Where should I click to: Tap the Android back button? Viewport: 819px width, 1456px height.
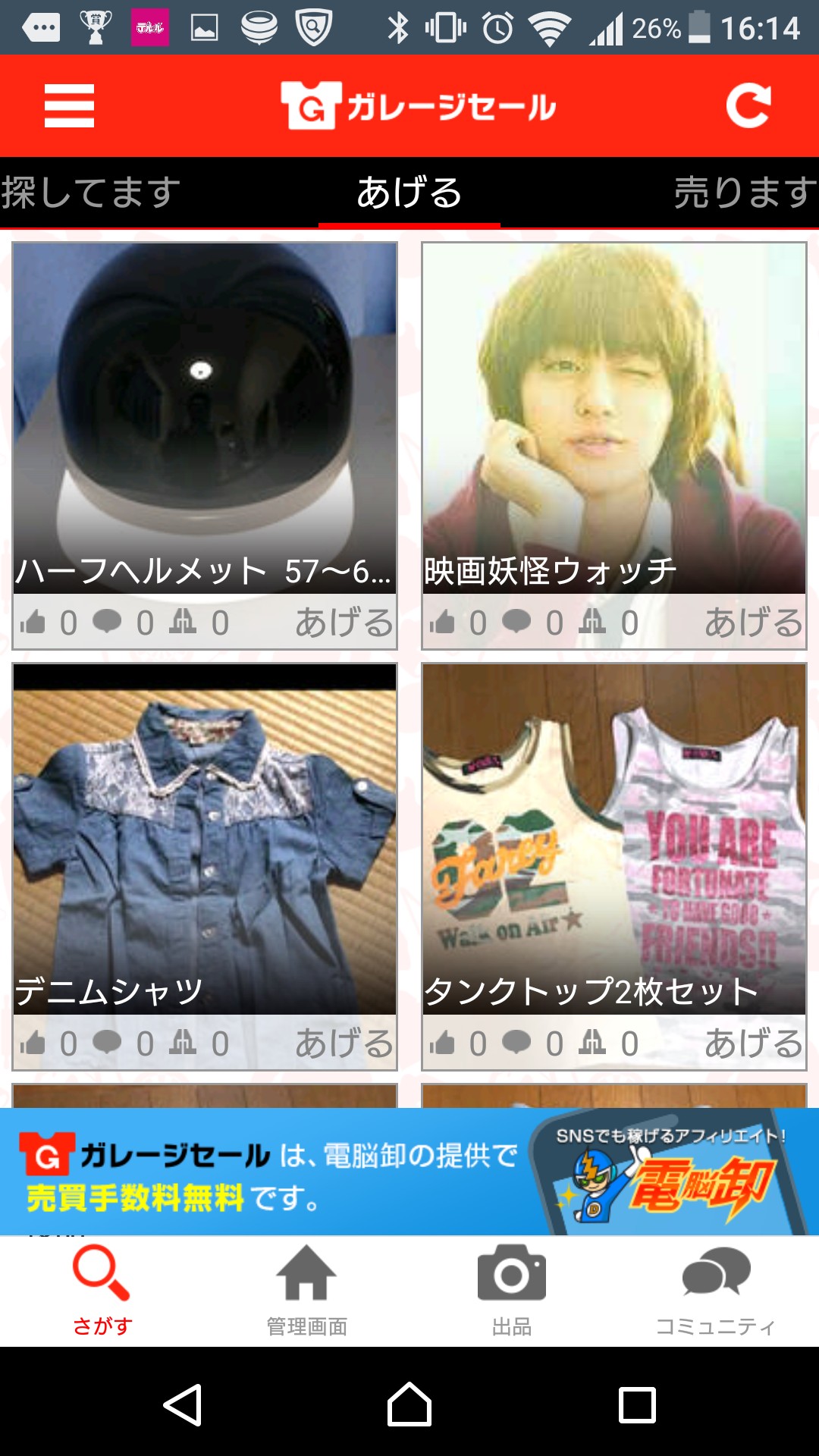click(183, 1404)
